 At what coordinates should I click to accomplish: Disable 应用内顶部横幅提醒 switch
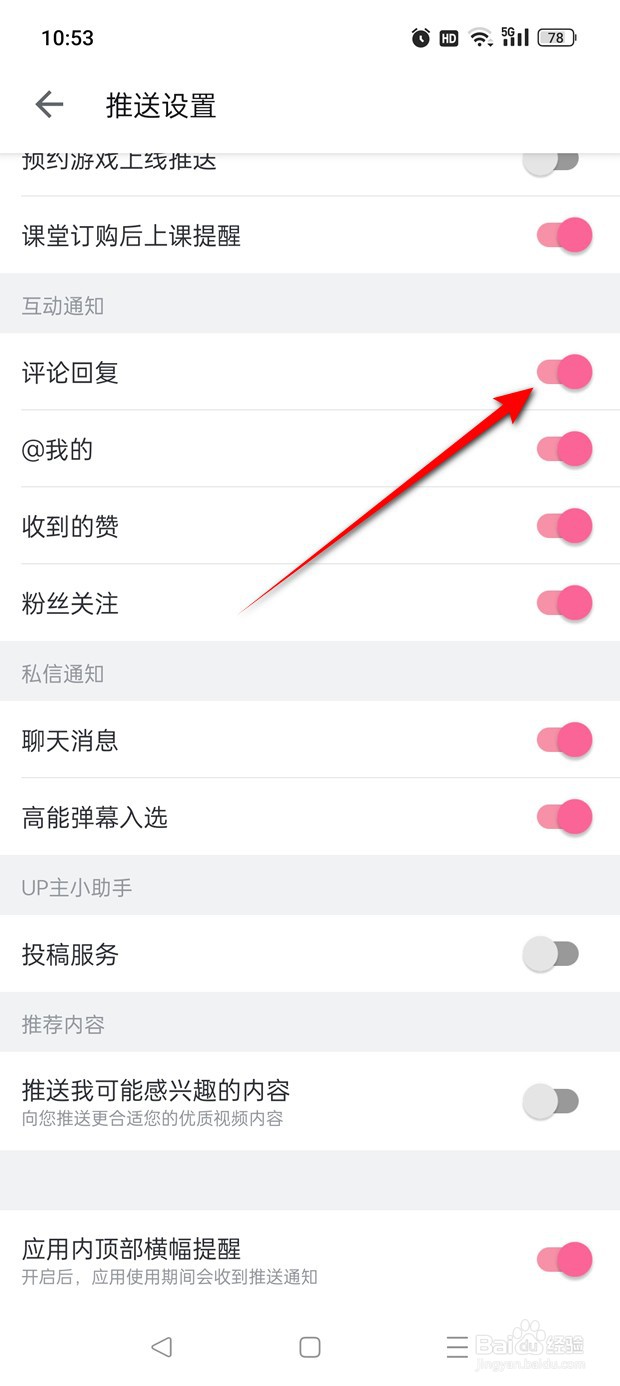pyautogui.click(x=564, y=1259)
